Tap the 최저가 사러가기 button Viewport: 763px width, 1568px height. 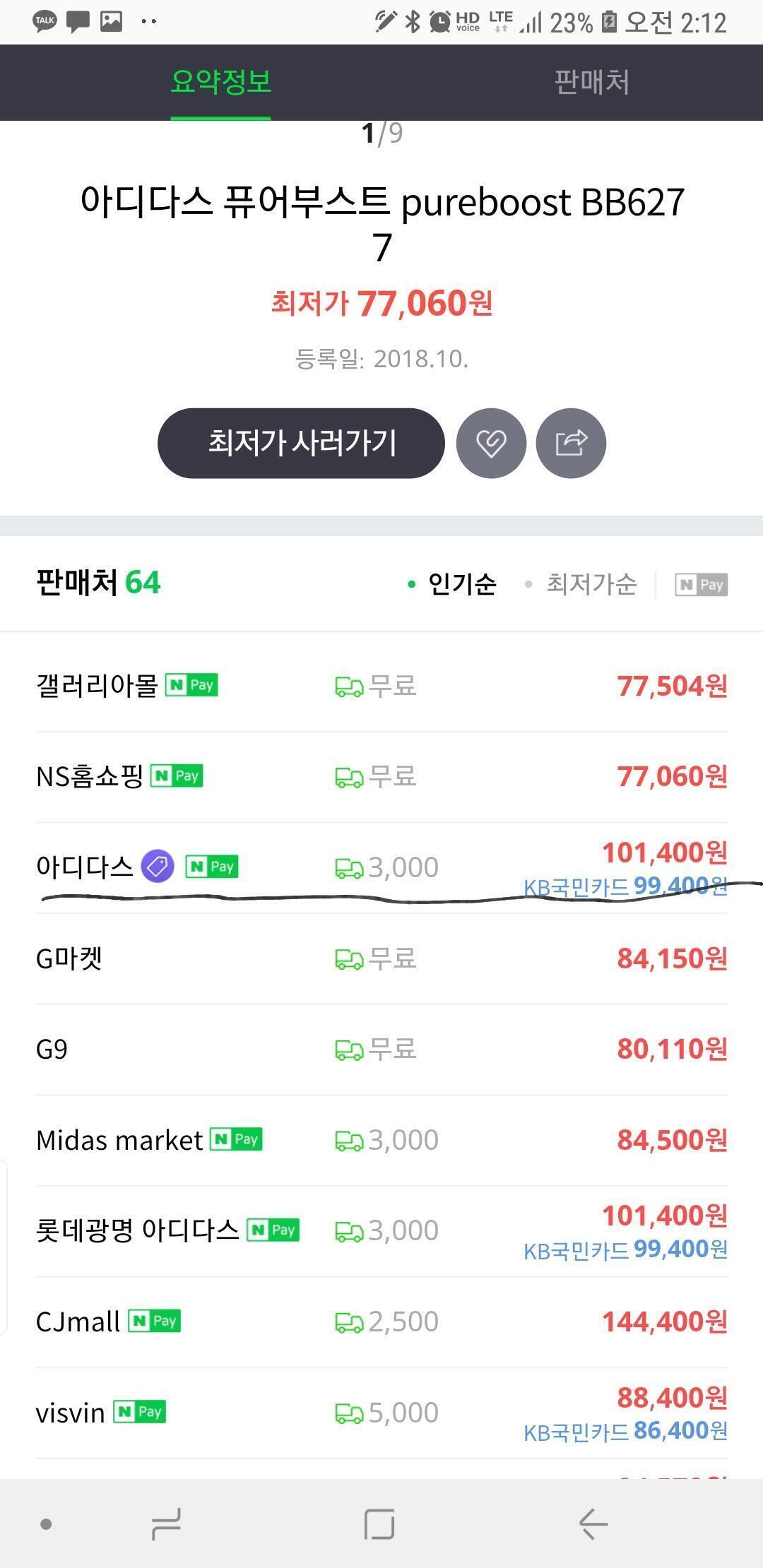point(301,443)
